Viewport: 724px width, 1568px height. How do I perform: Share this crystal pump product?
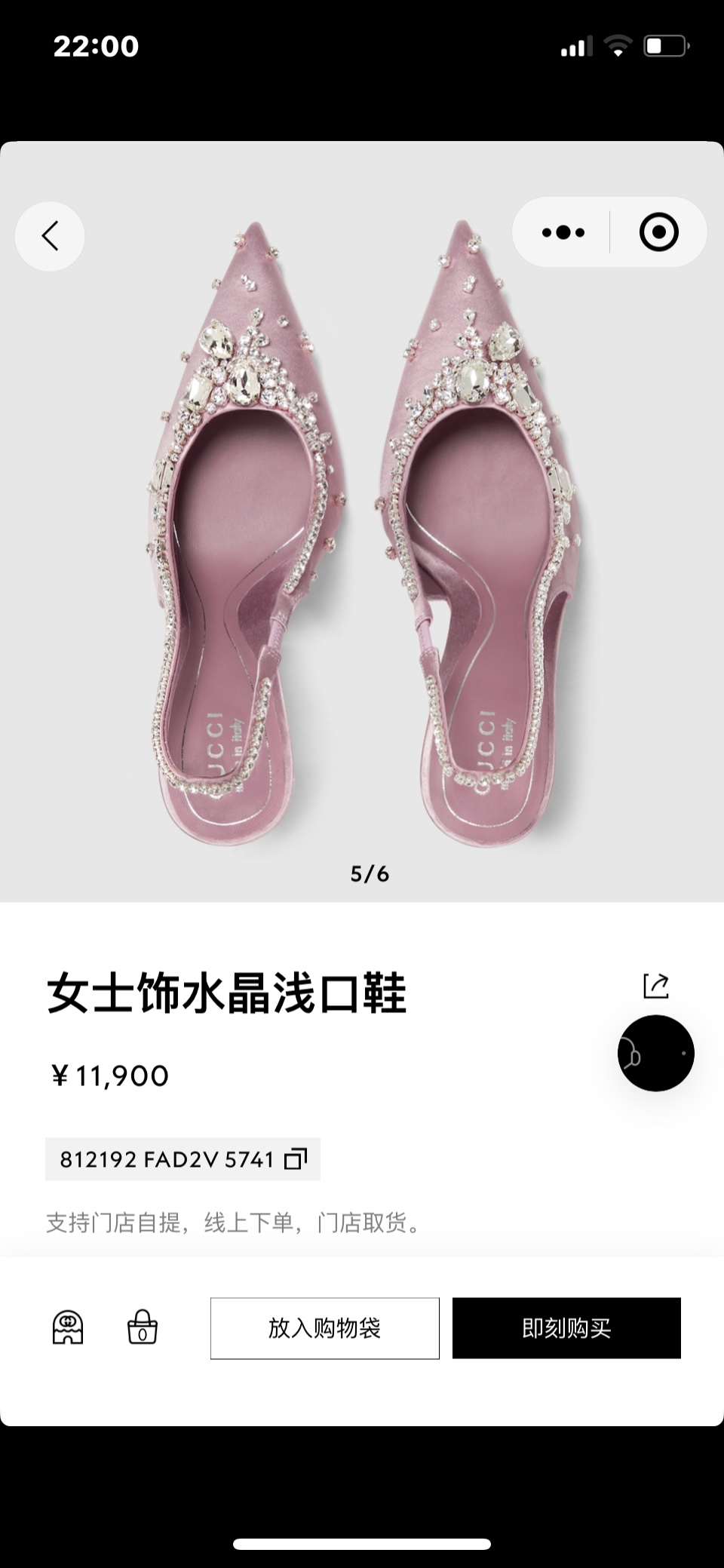point(655,985)
